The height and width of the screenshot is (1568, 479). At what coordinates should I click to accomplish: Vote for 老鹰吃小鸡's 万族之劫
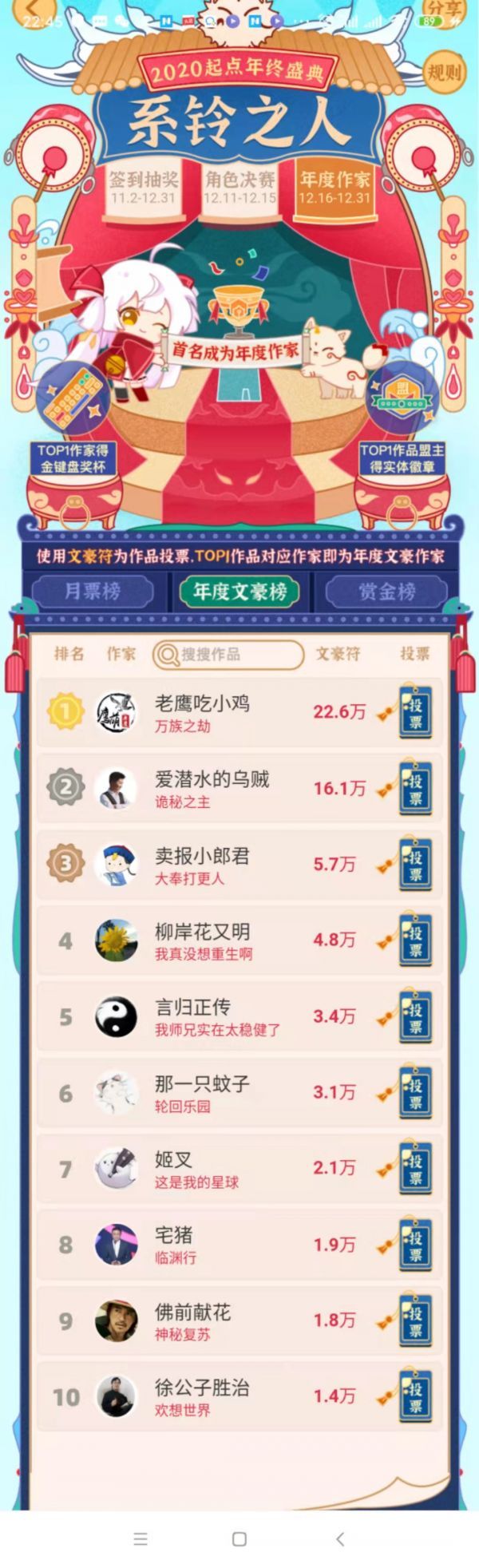click(414, 712)
